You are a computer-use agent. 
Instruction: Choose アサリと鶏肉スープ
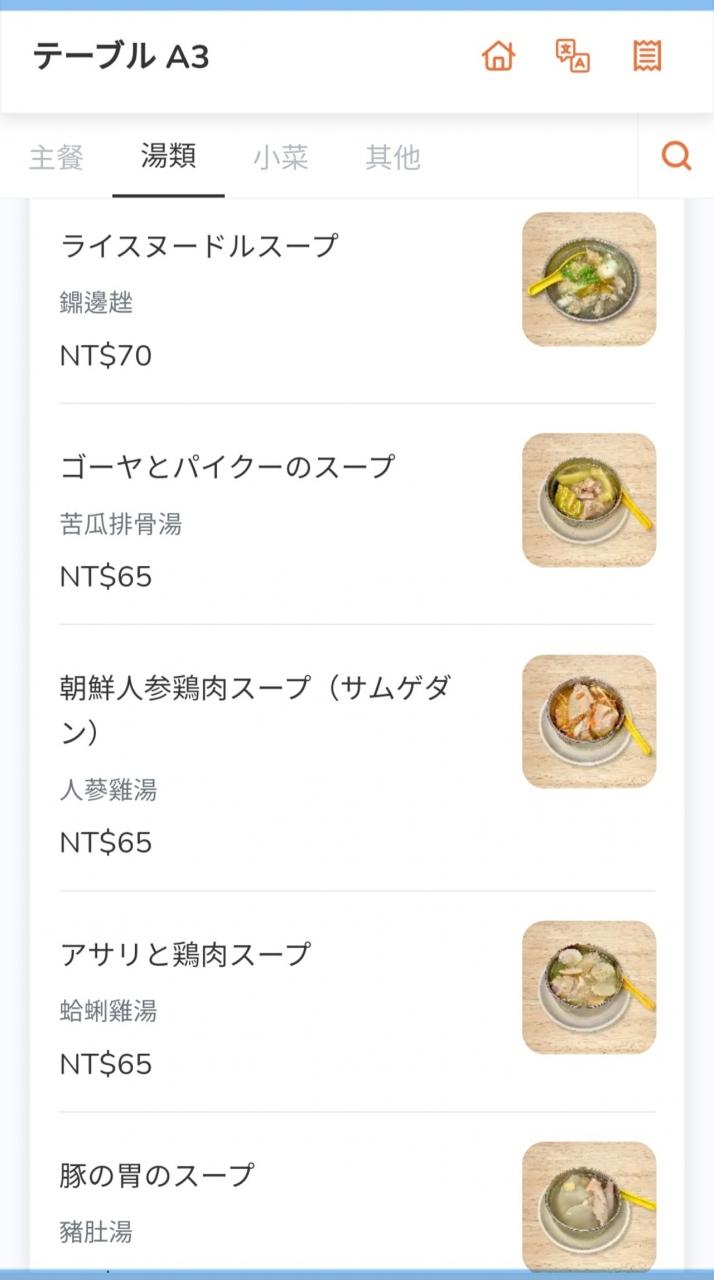click(357, 1002)
